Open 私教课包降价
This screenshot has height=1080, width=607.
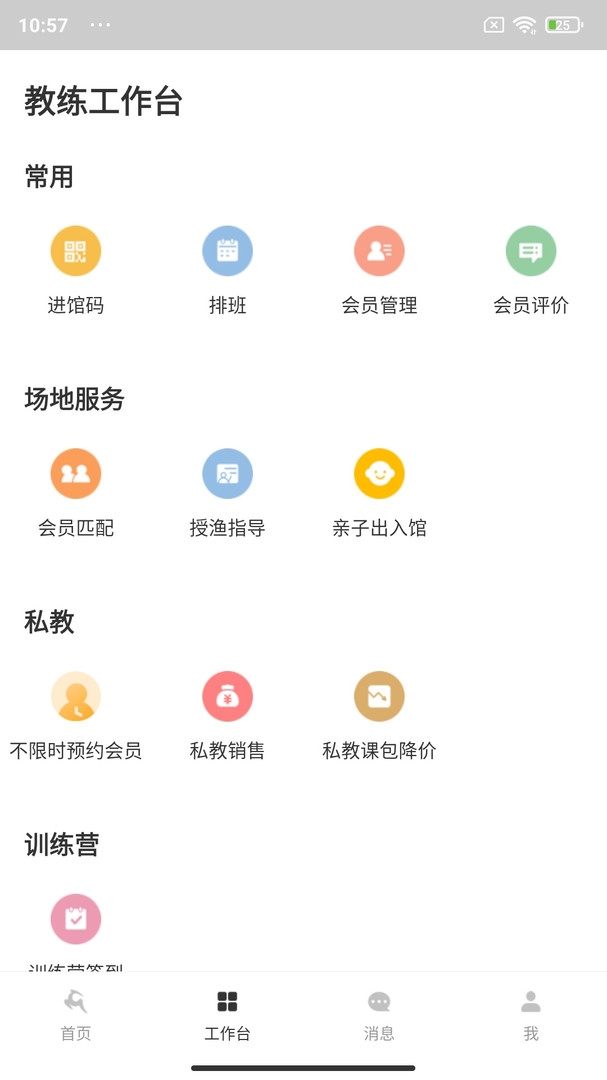coord(379,698)
